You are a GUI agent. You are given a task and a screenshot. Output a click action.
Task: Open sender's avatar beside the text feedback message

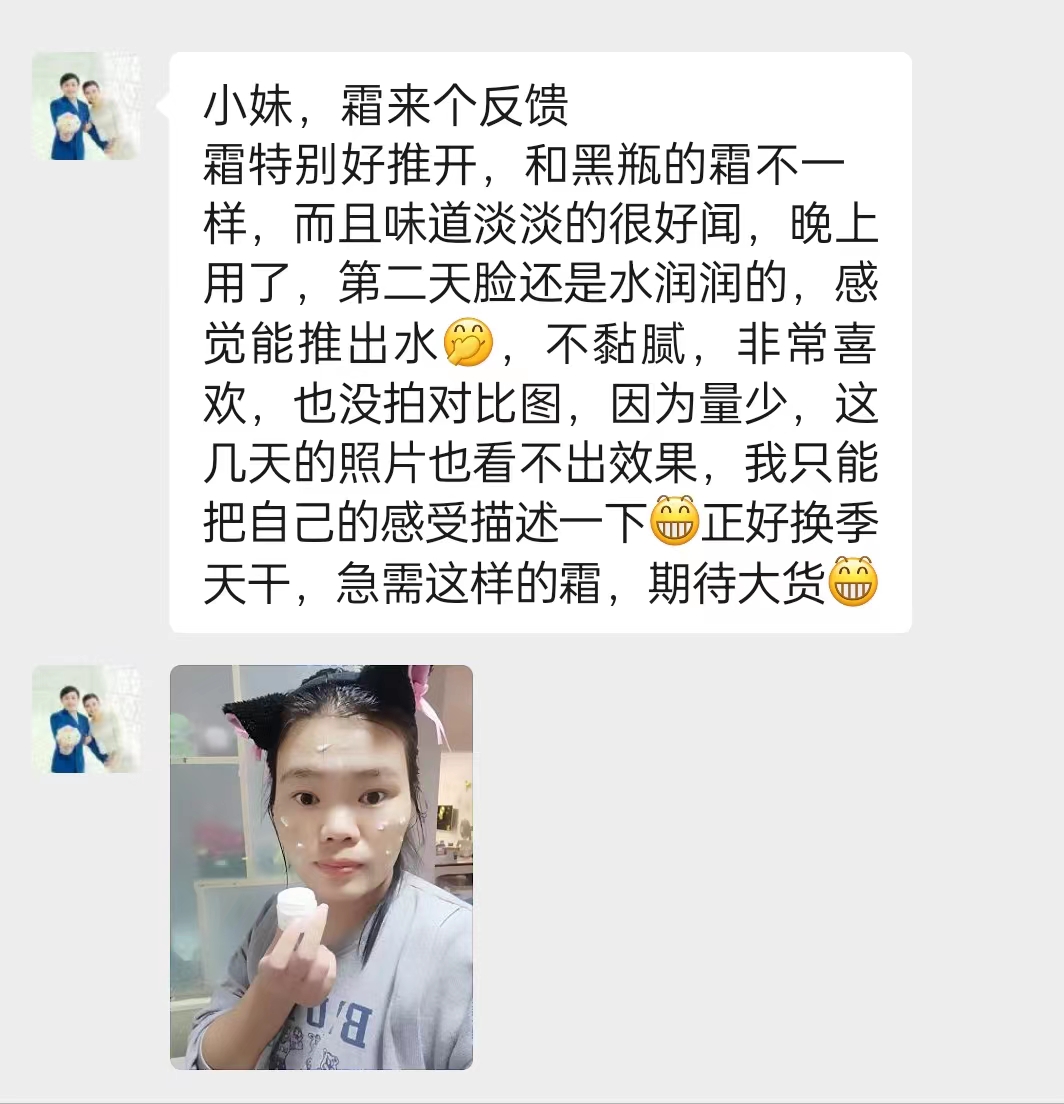[x=86, y=106]
